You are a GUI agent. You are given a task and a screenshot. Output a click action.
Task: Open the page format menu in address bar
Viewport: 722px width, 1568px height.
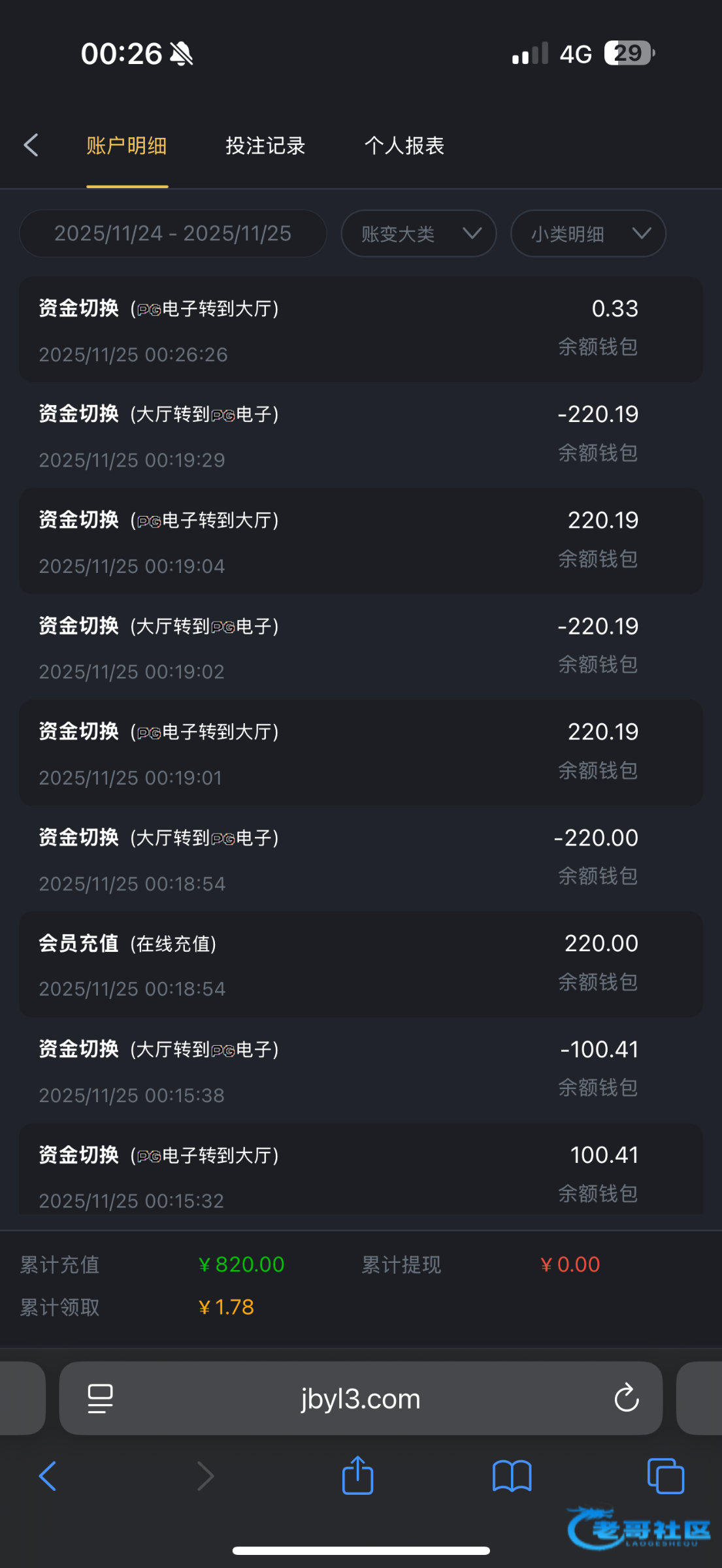click(100, 1398)
